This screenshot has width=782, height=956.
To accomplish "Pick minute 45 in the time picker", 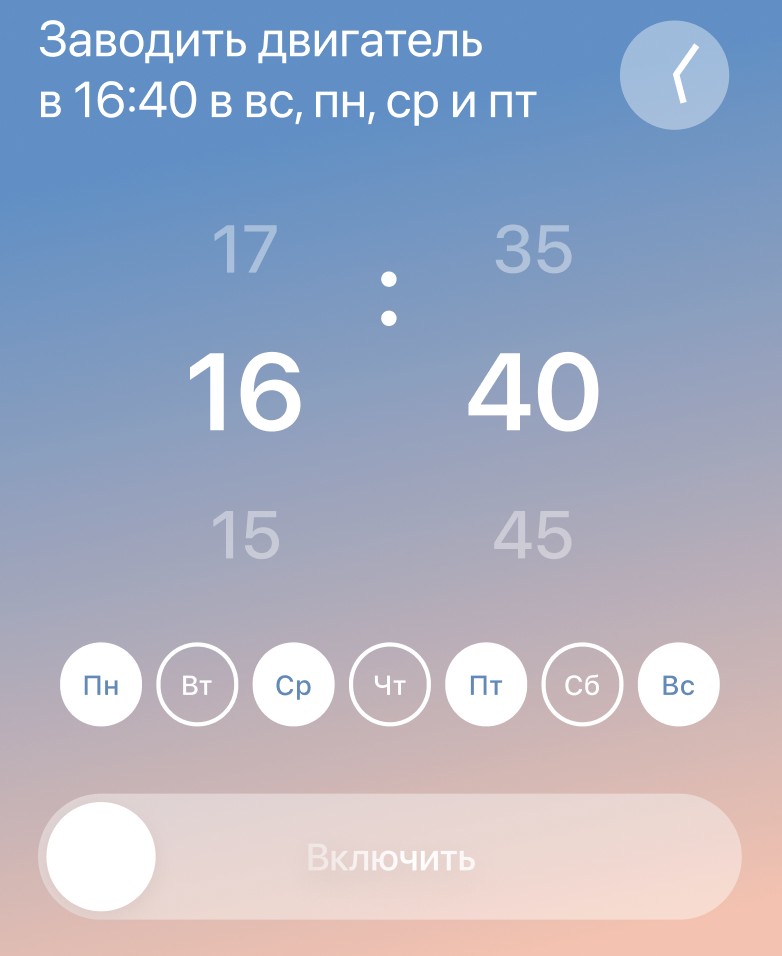I will [x=533, y=535].
